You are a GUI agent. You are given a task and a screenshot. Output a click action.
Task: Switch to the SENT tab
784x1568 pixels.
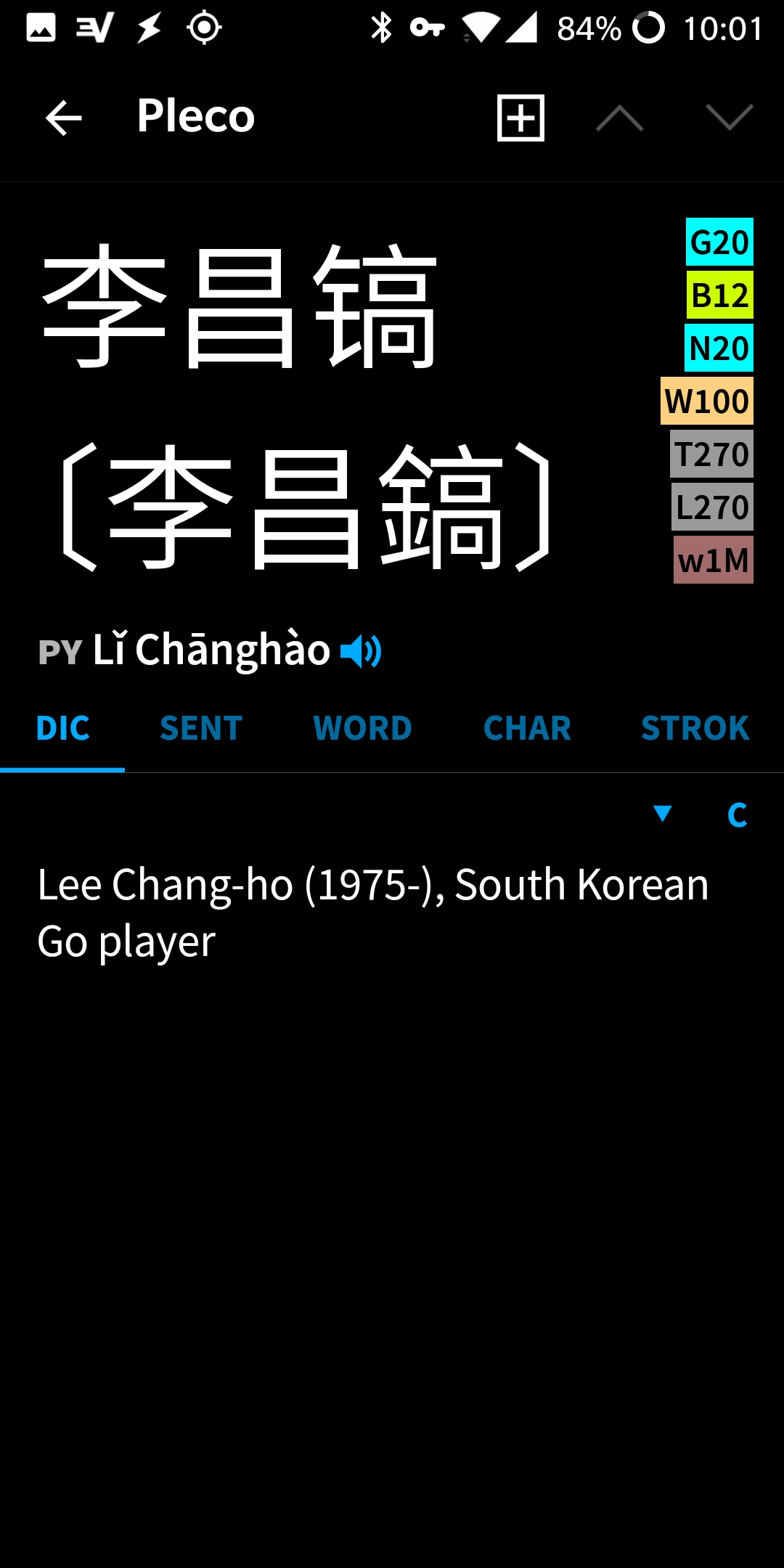point(201,728)
